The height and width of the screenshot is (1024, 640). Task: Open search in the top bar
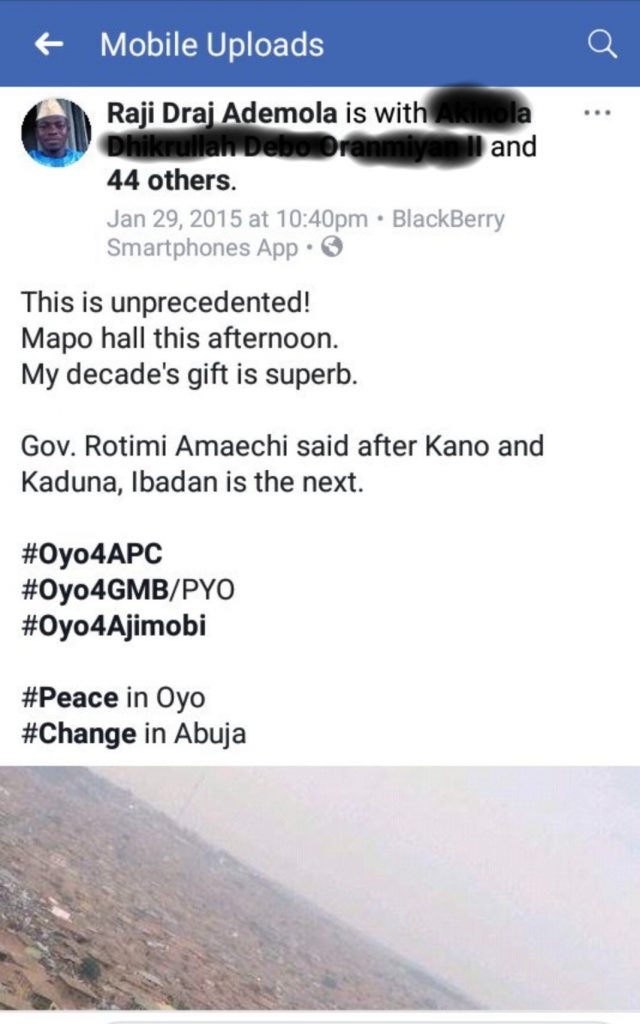coord(601,44)
